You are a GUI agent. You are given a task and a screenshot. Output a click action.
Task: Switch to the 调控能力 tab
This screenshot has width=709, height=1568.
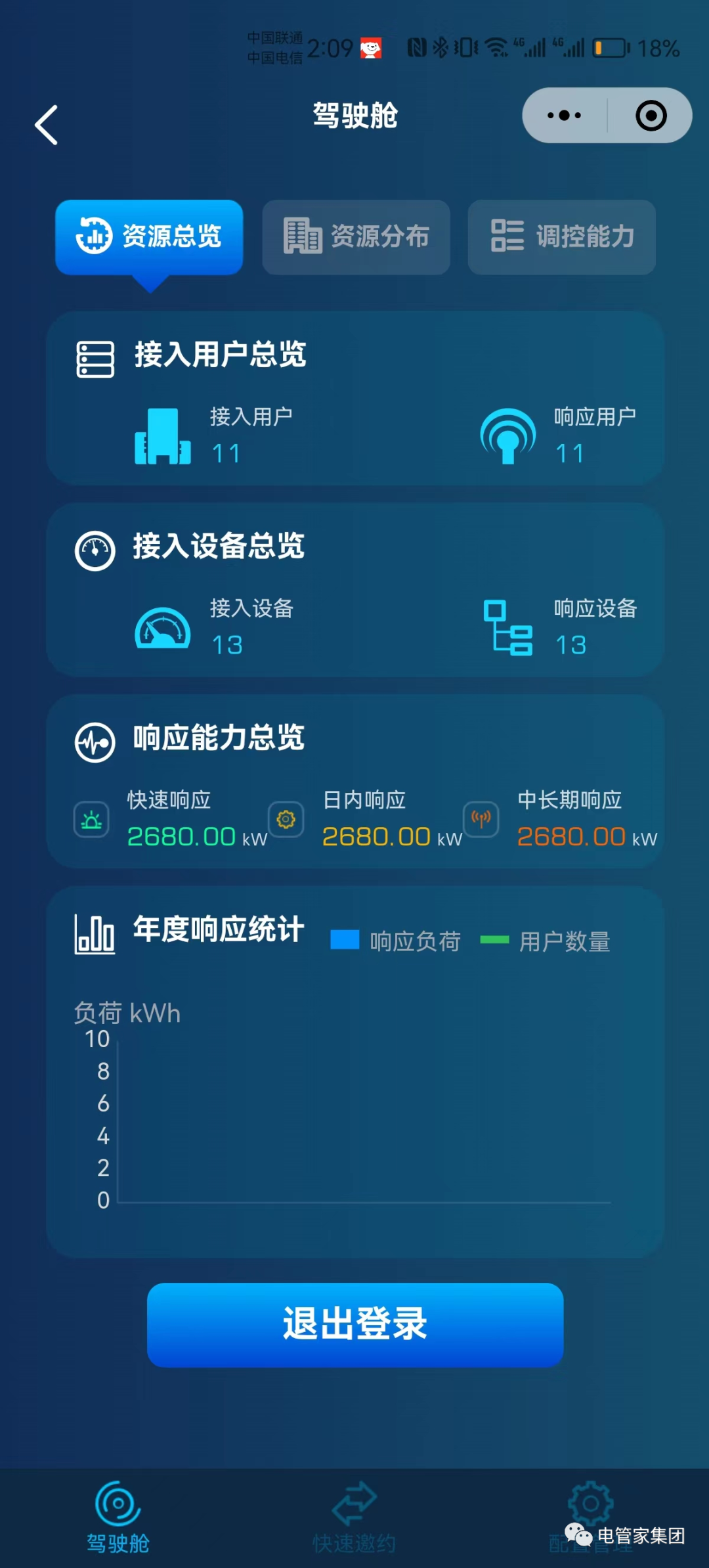[x=562, y=236]
